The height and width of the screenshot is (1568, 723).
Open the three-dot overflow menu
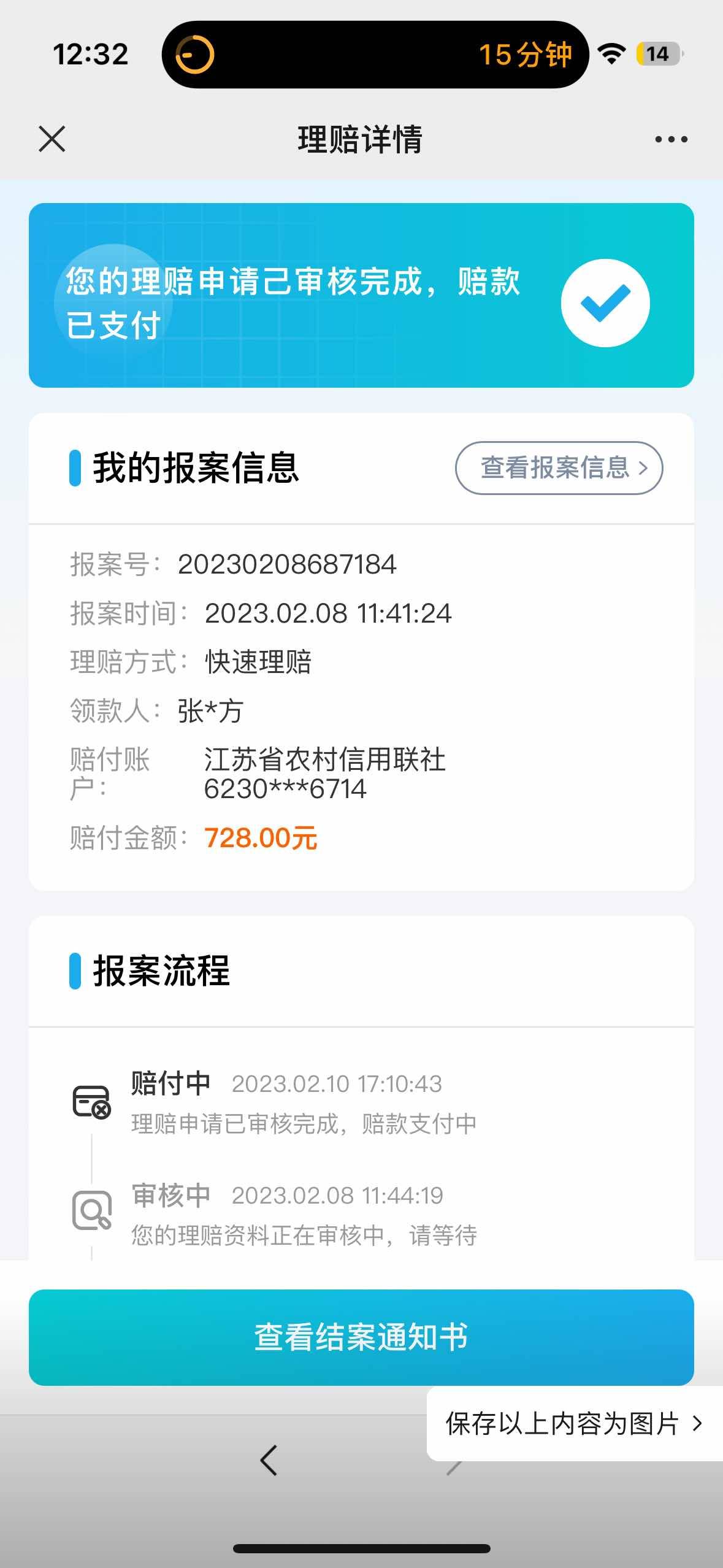[x=671, y=139]
